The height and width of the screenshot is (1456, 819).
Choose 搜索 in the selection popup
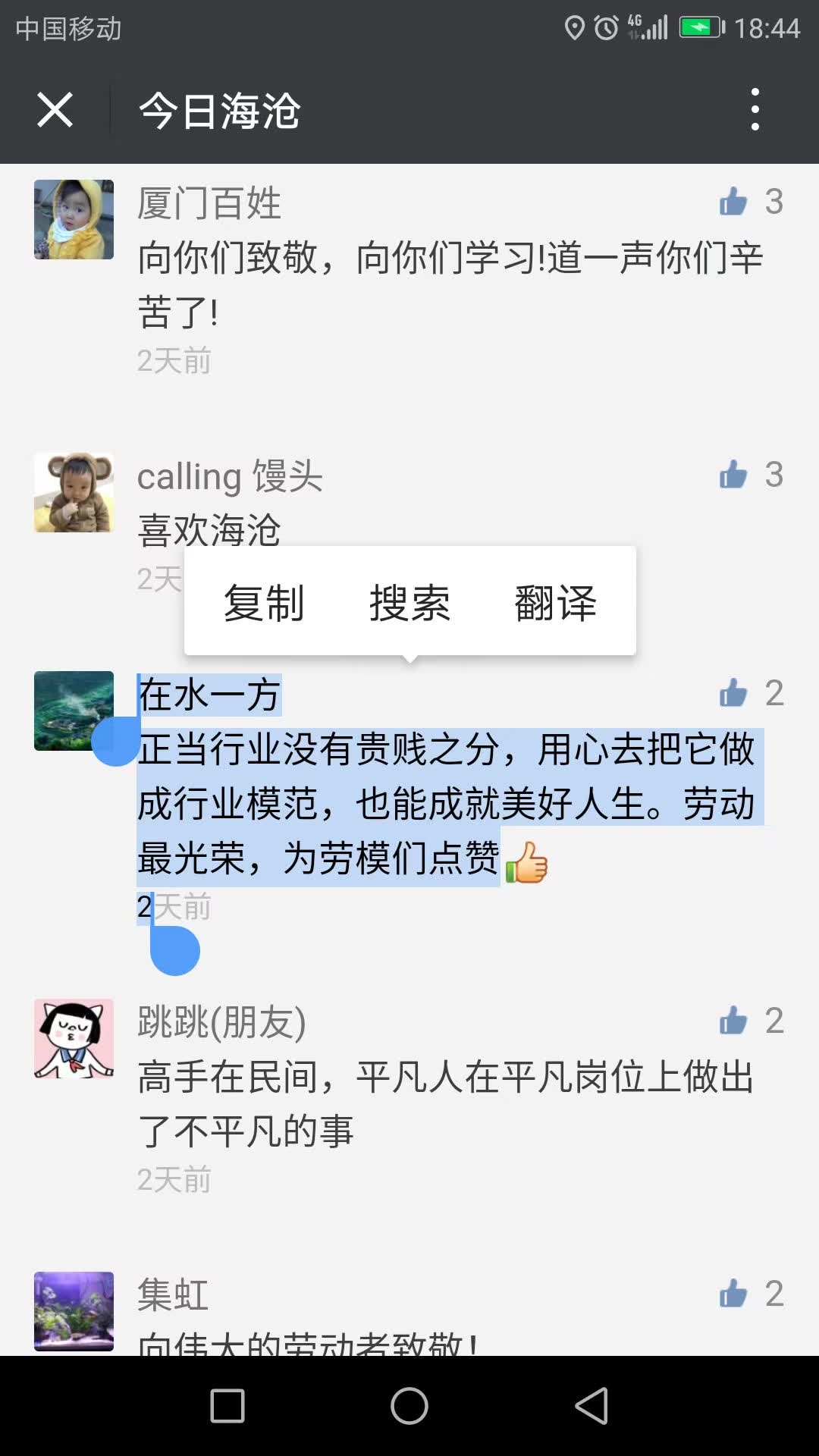[409, 603]
